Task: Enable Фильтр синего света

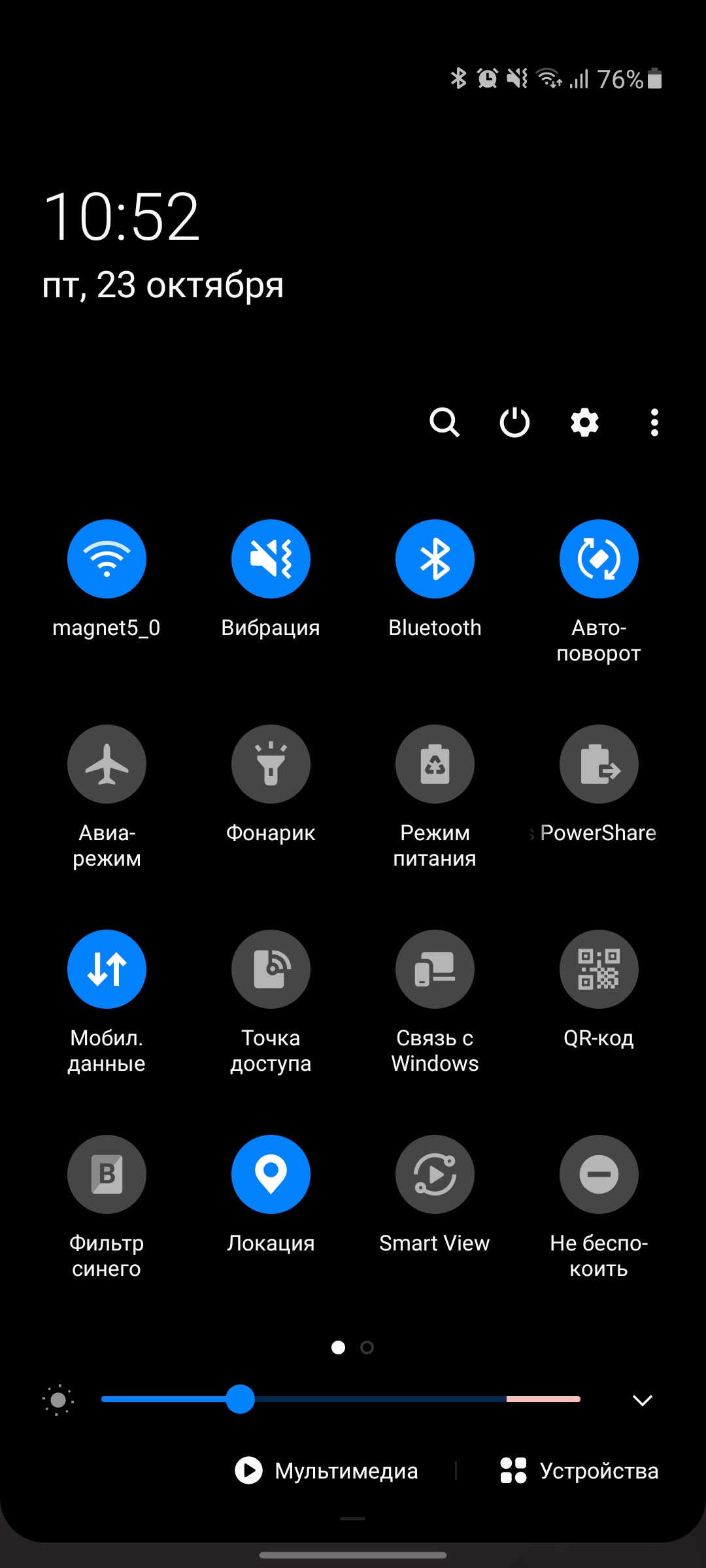Action: pyautogui.click(x=107, y=1175)
